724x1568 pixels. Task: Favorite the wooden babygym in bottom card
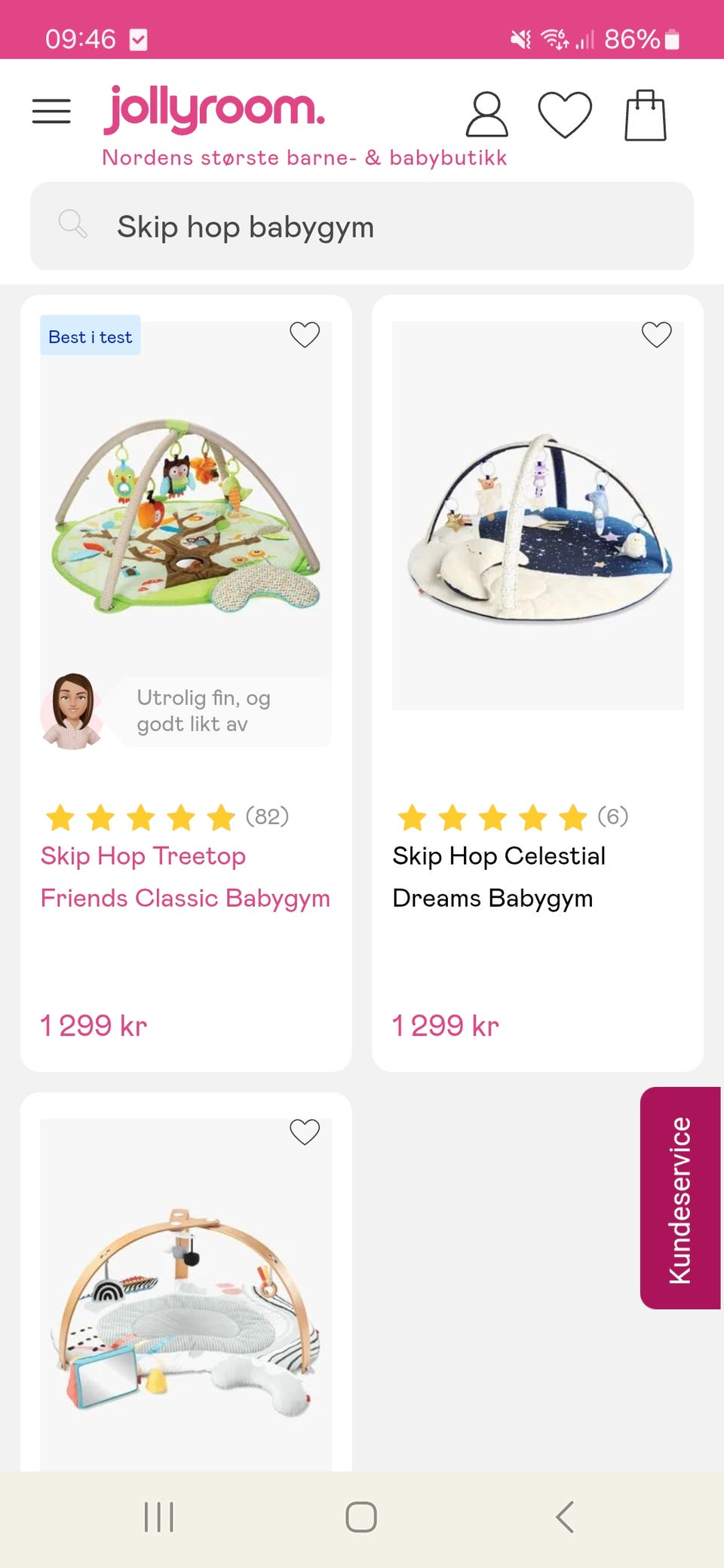coord(305,1132)
